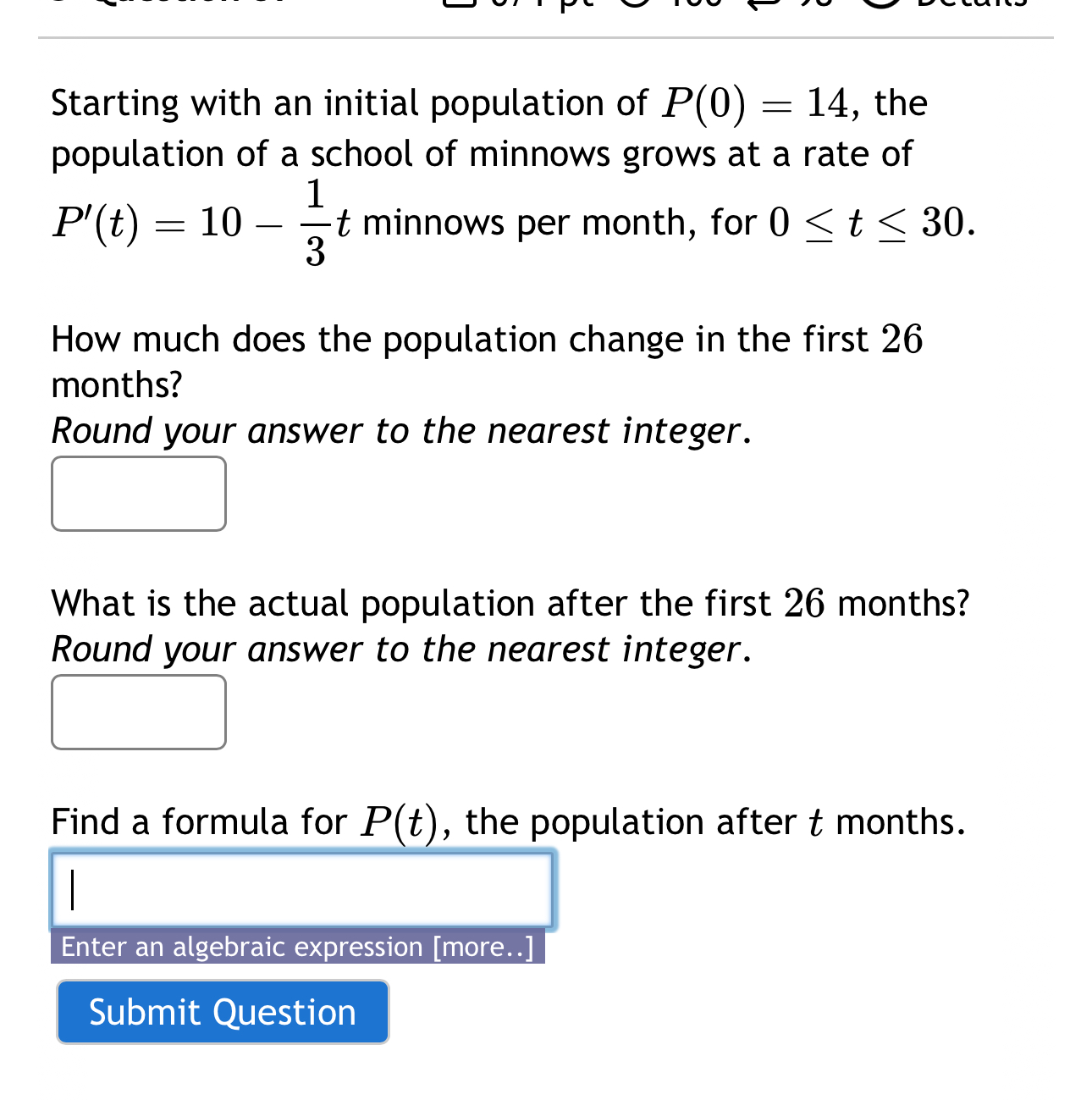
Task: Click the blinking cursor in formula box
Action: tap(73, 889)
